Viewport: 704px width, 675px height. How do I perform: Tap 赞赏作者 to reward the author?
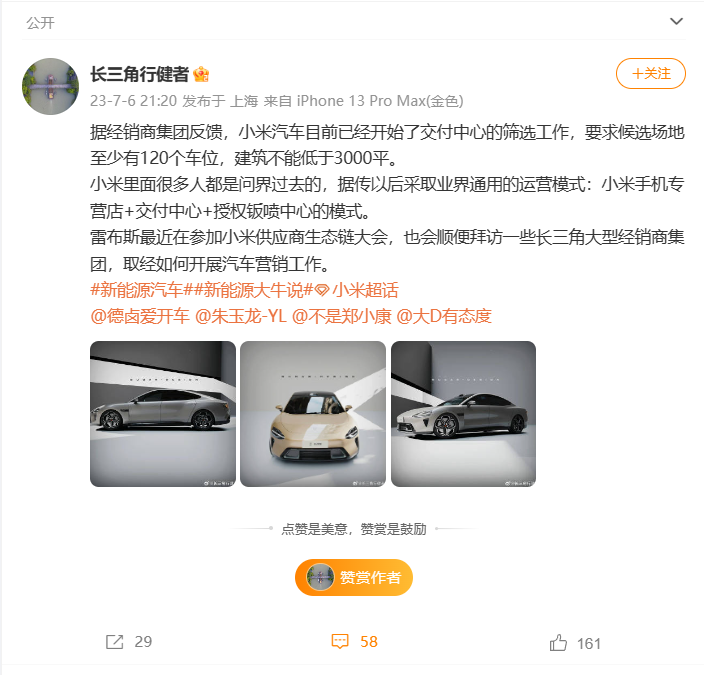353,577
